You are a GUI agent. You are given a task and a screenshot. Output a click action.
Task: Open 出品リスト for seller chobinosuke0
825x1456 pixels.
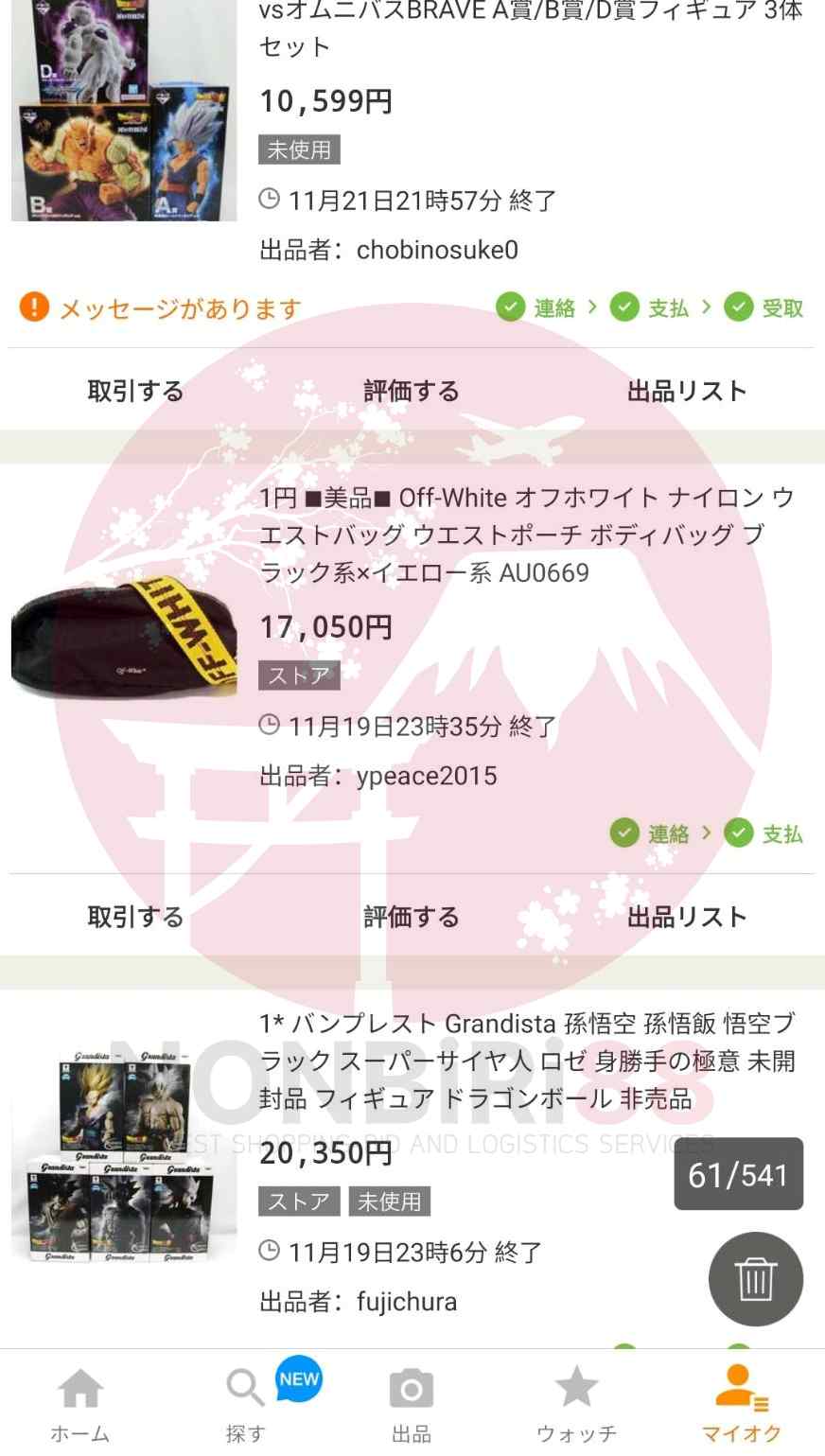coord(687,391)
